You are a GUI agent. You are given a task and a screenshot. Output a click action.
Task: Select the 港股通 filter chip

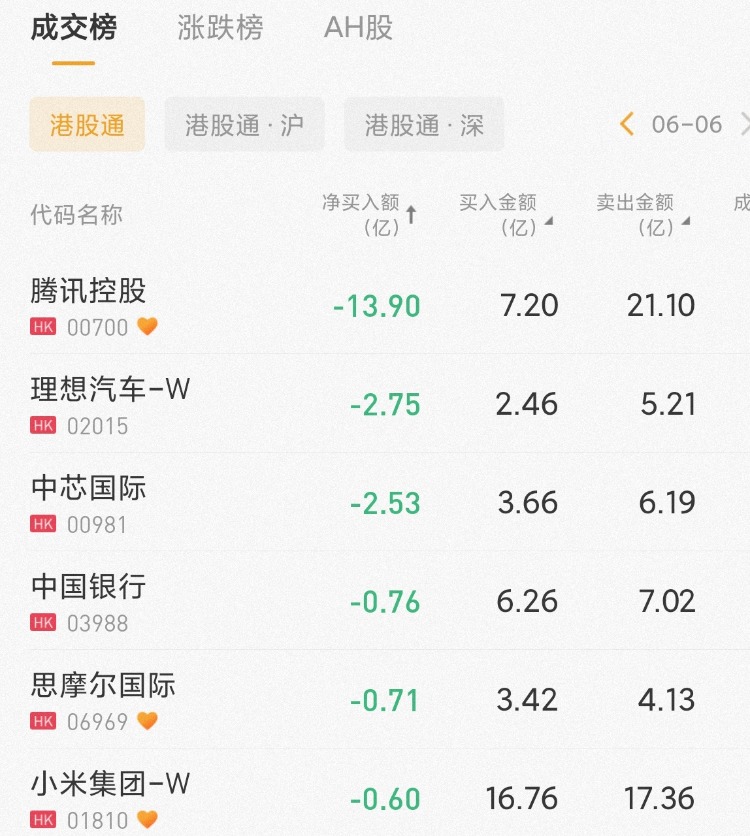pyautogui.click(x=87, y=125)
